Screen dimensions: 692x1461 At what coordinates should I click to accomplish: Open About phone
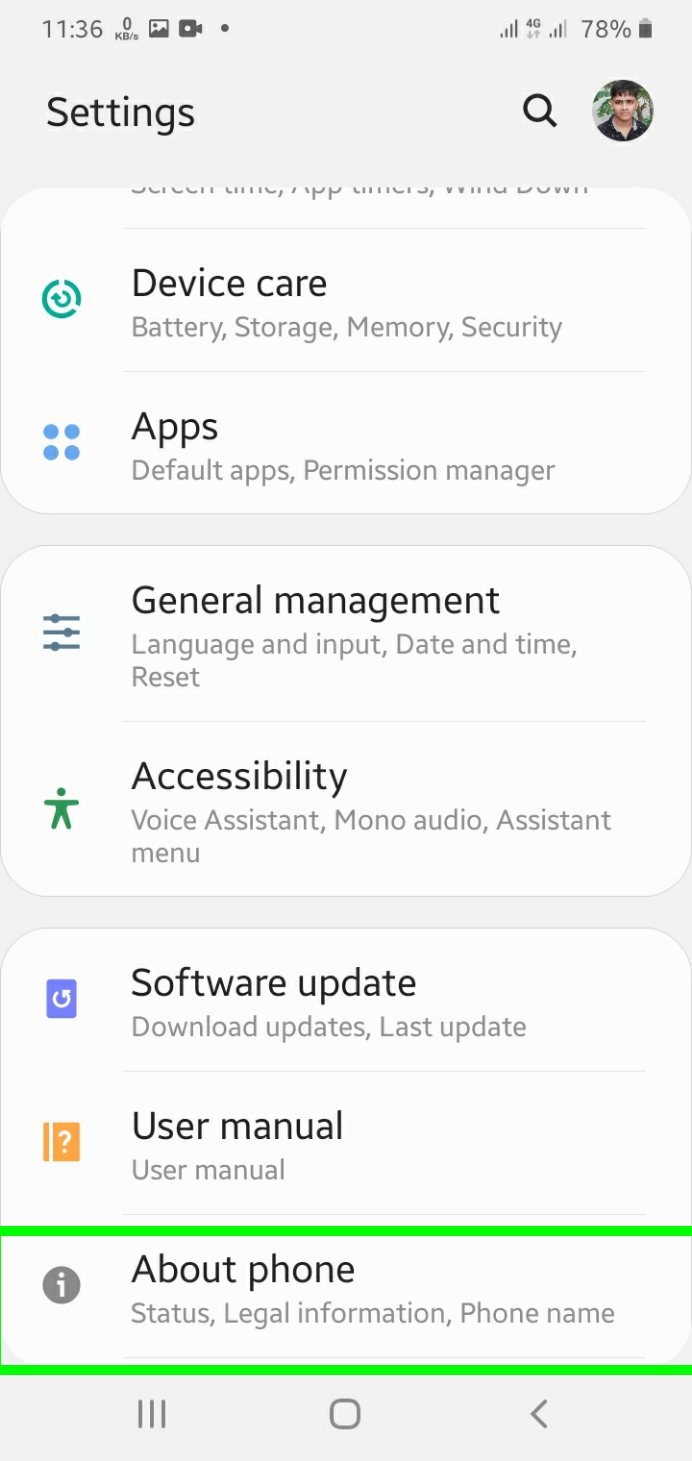(x=346, y=1287)
